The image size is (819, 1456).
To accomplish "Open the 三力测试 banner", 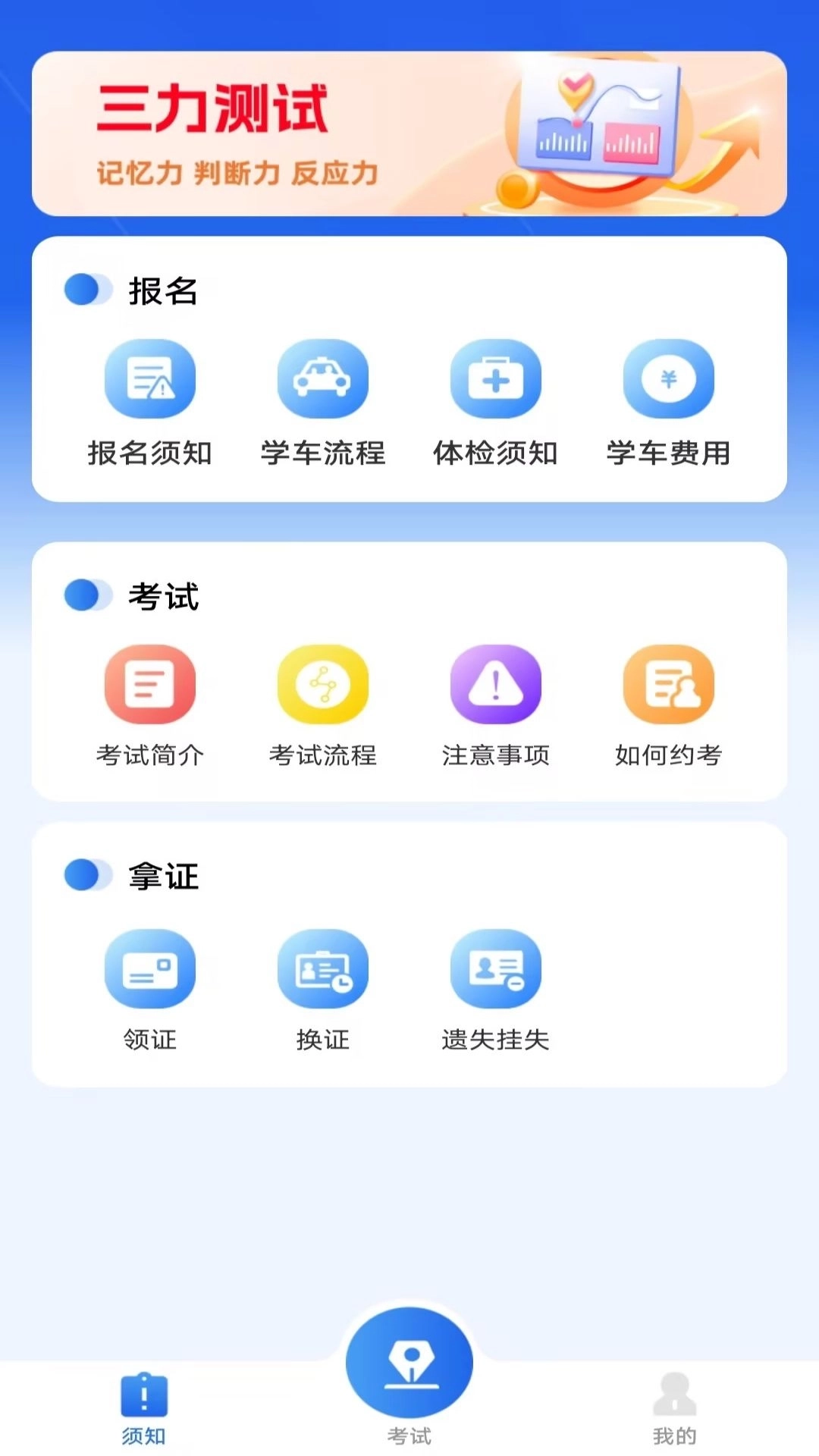I will pos(409,134).
